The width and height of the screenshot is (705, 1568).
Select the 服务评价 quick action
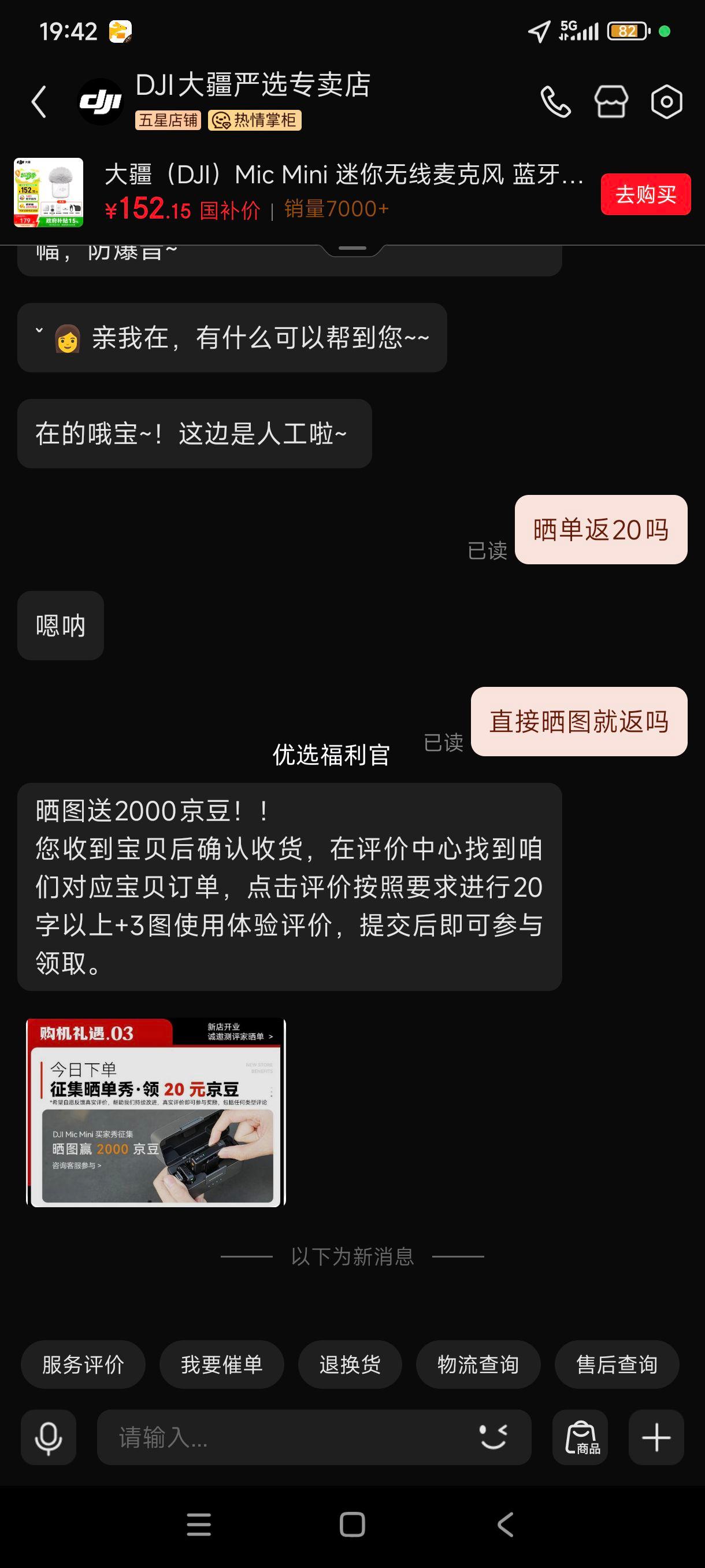click(83, 1365)
